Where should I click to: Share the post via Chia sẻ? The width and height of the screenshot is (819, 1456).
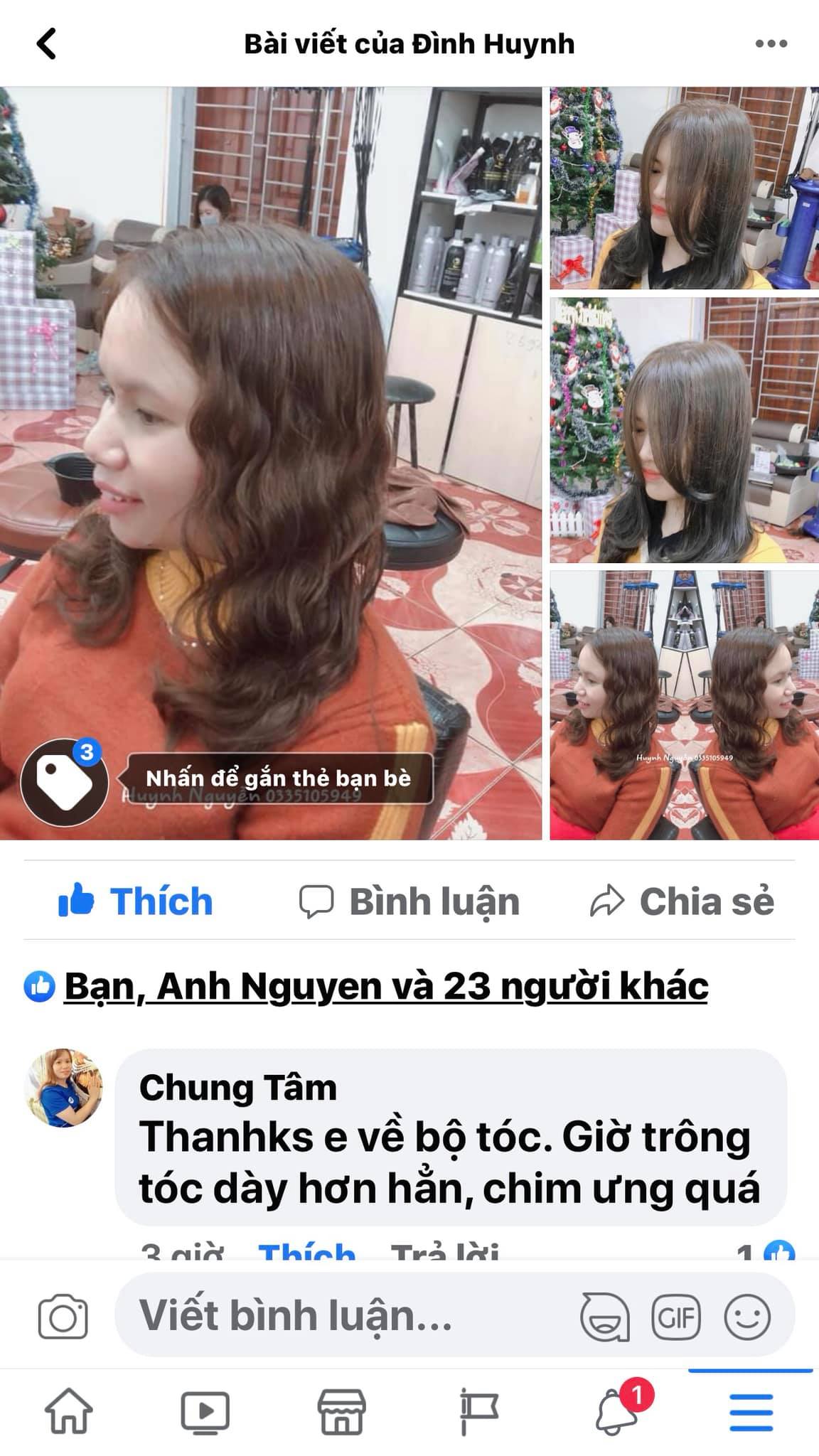682,901
